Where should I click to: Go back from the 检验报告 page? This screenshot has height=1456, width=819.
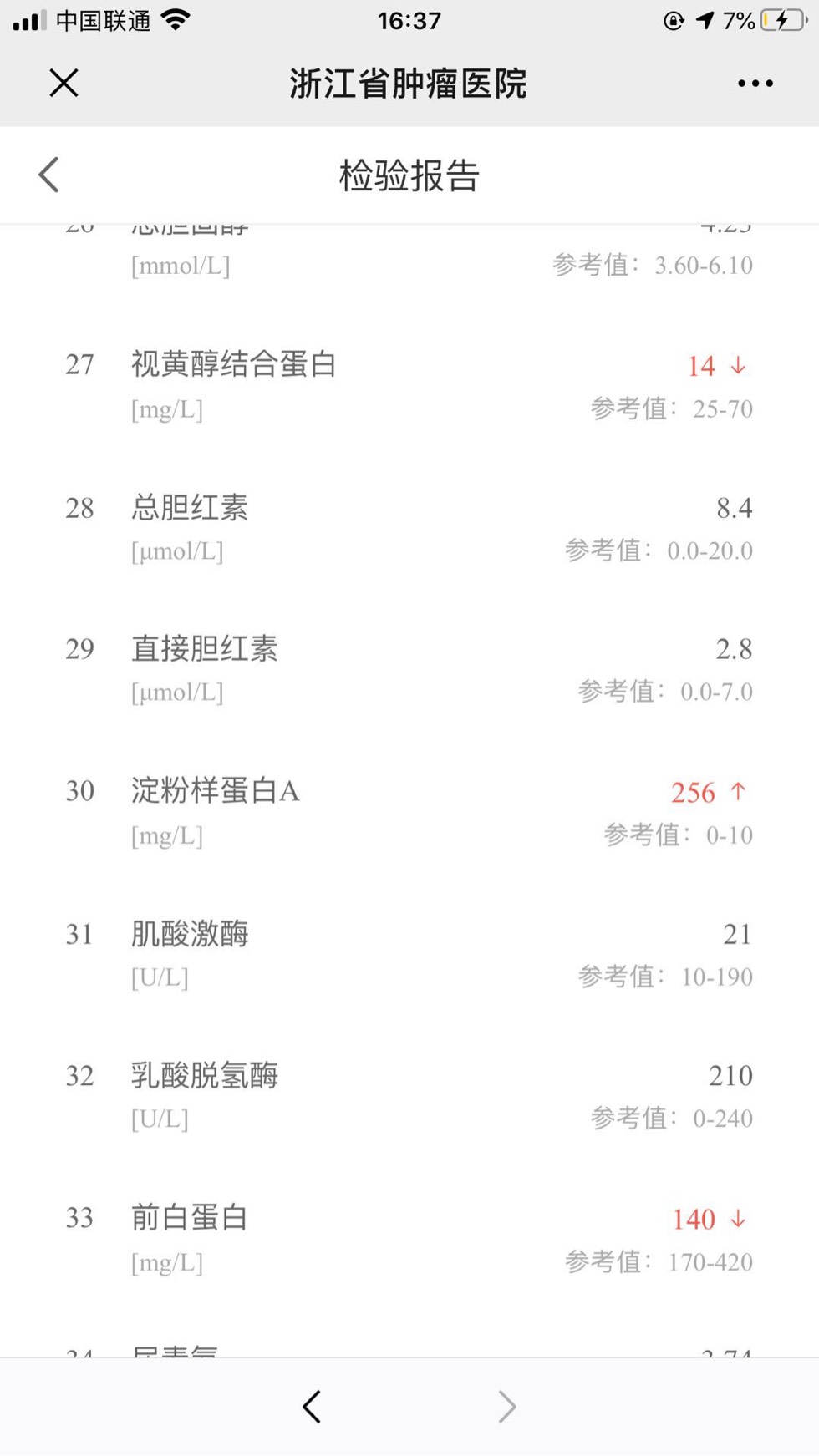(49, 175)
